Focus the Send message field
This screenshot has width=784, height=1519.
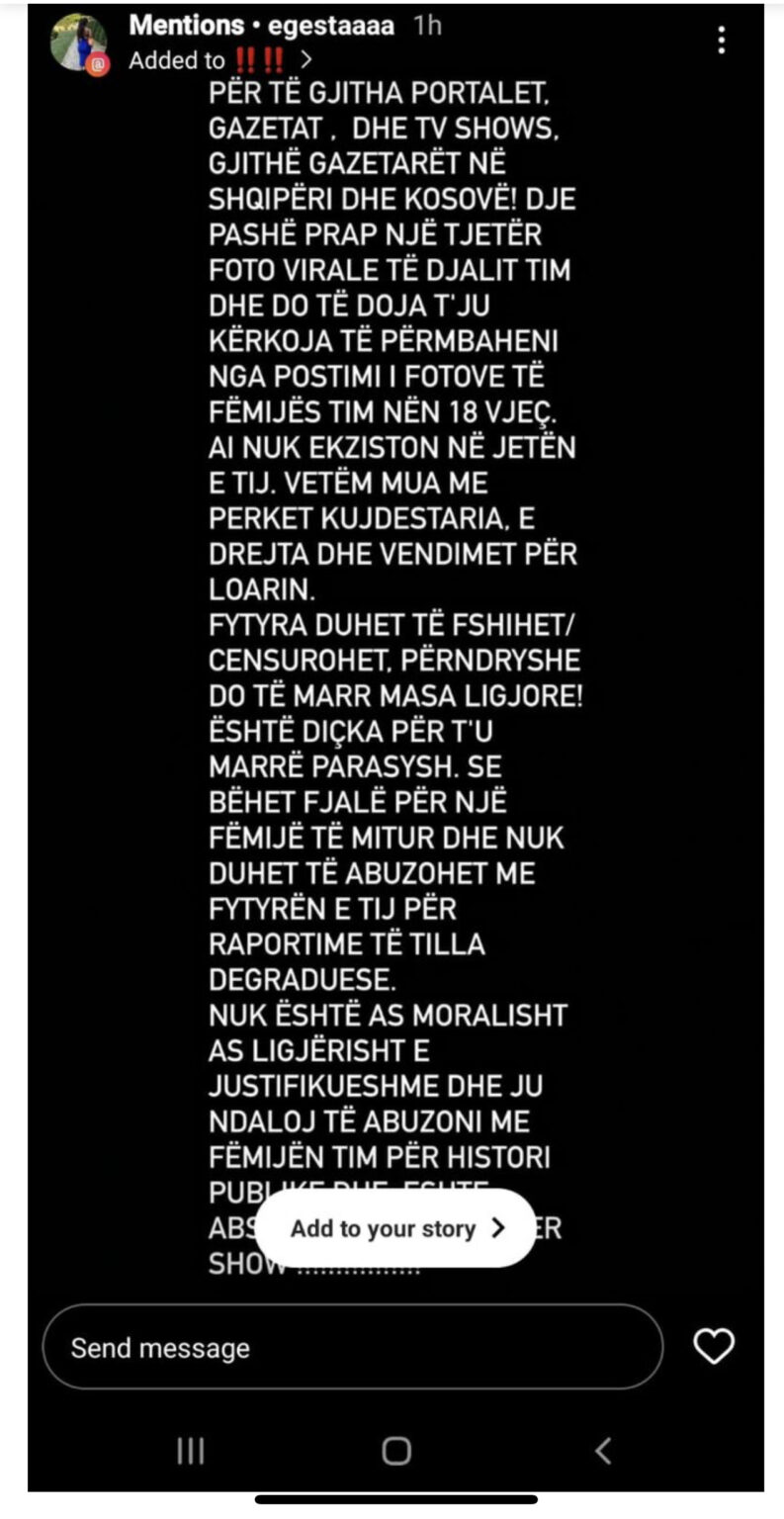[x=353, y=1347]
